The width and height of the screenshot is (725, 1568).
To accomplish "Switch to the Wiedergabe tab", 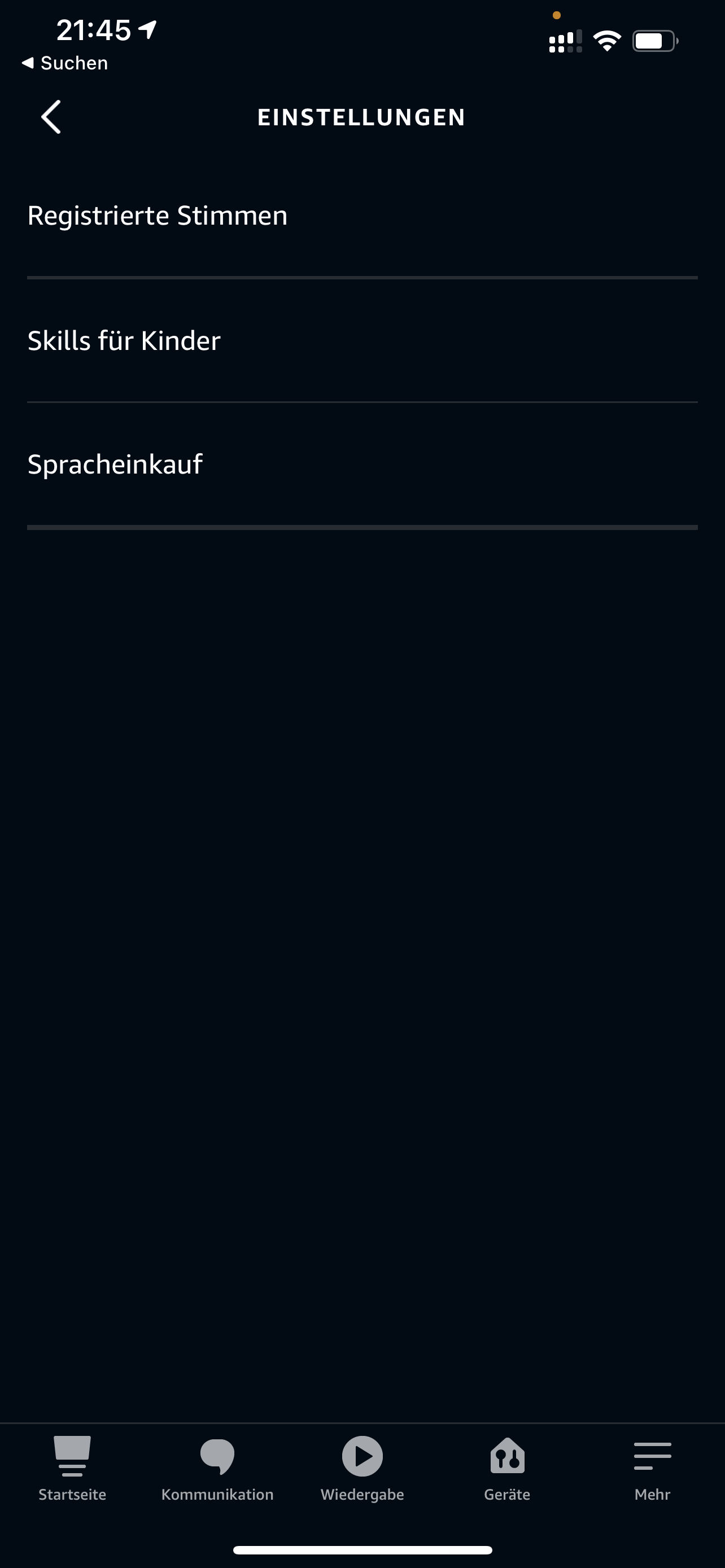I will point(362,1469).
